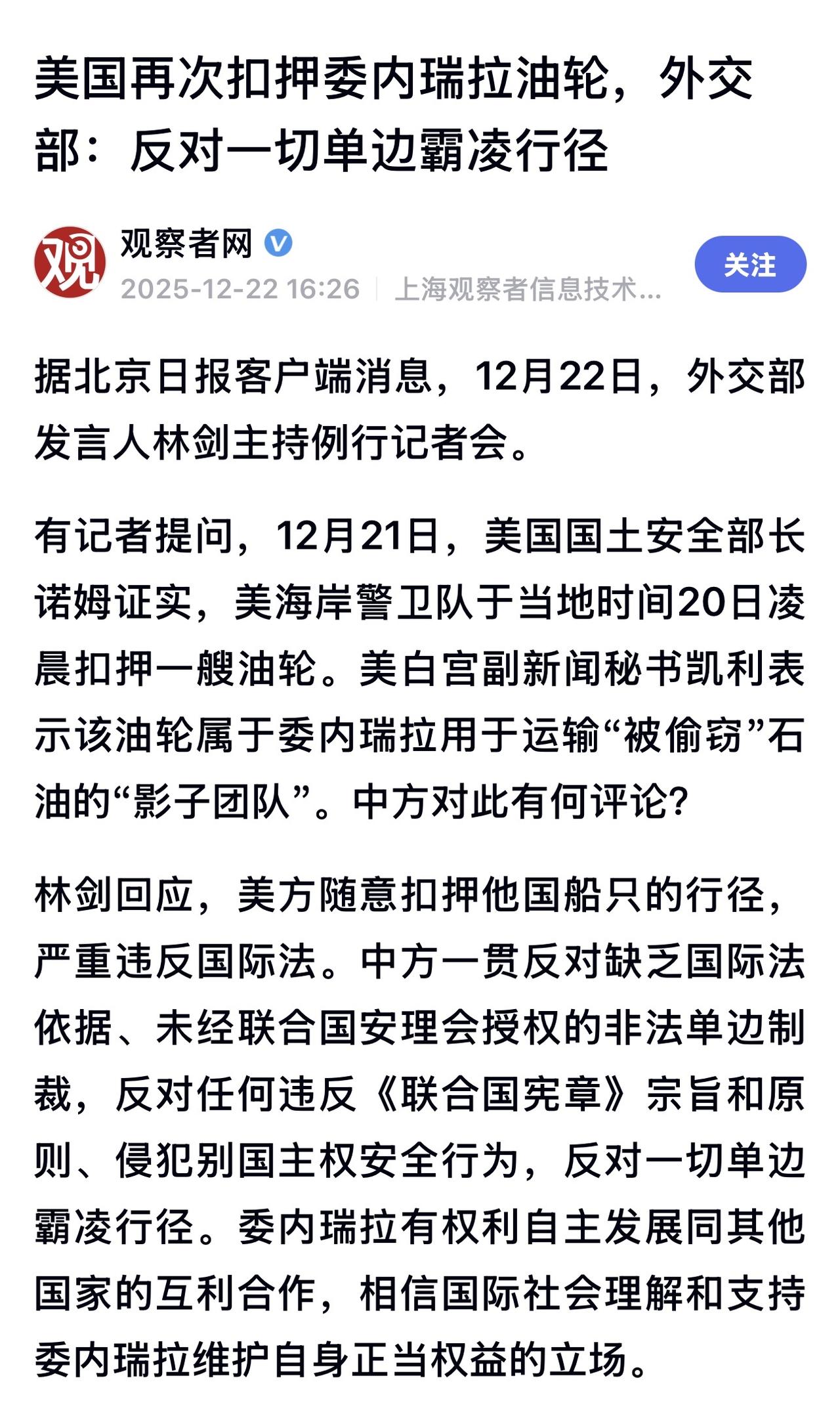
Task: Tap the rounded 关注 pill on the right
Action: pos(748,263)
